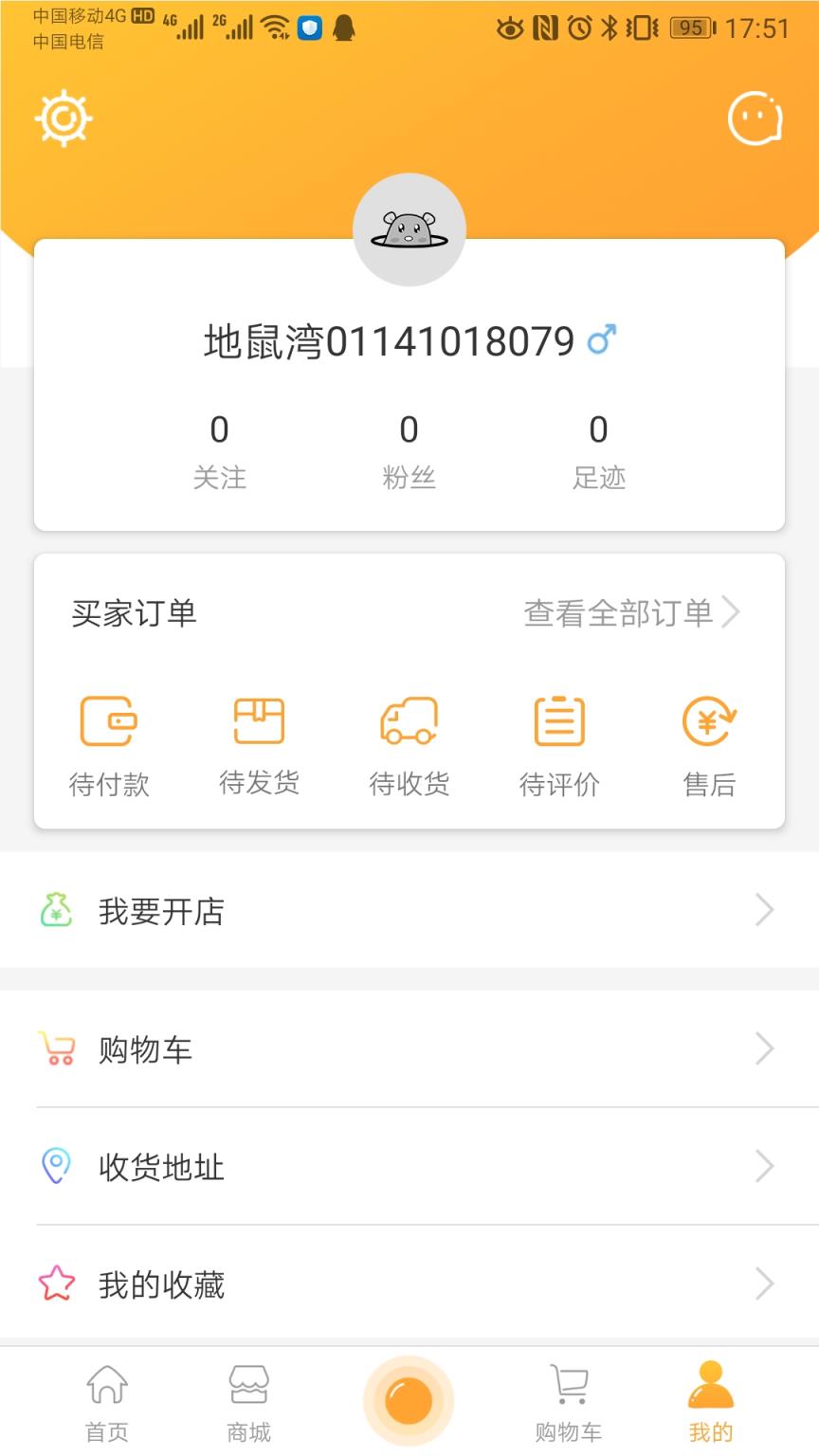Tap the message face icon top right
This screenshot has height=1456, width=819.
tap(755, 118)
